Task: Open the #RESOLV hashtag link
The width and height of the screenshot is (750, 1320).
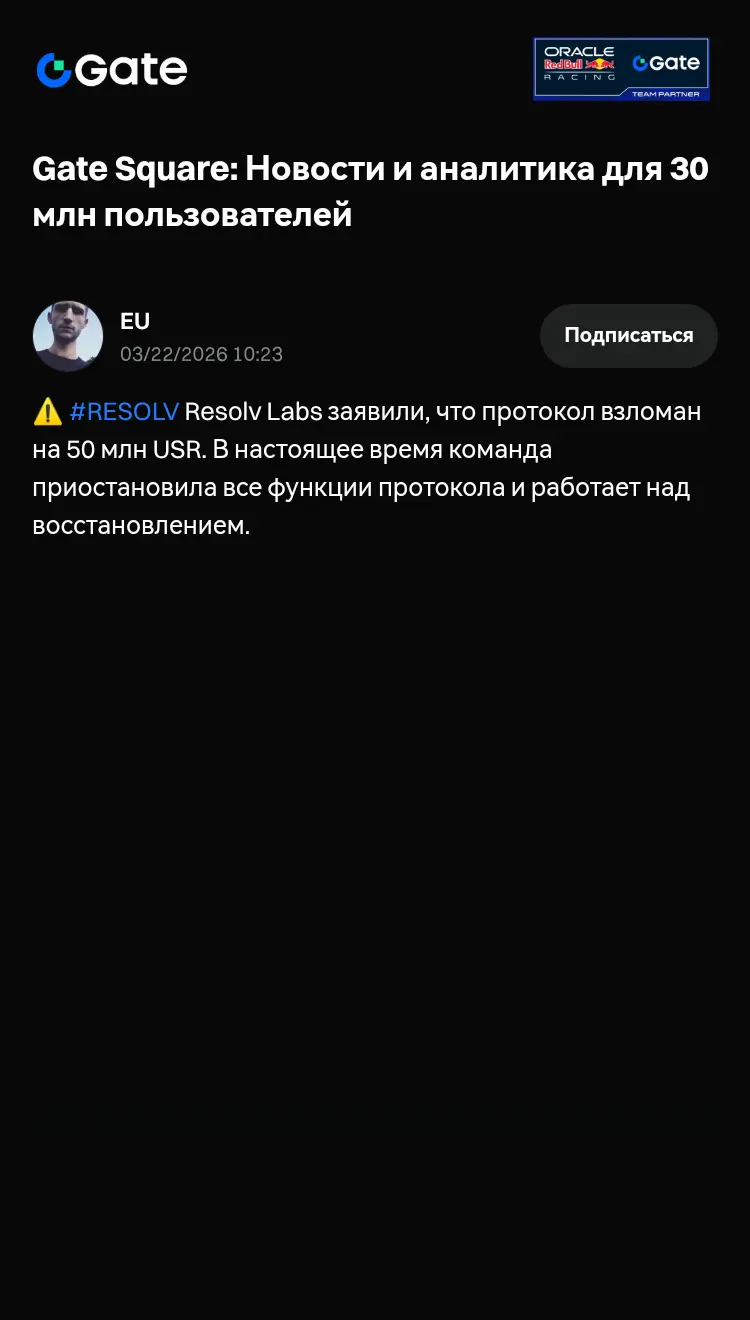Action: click(123, 410)
